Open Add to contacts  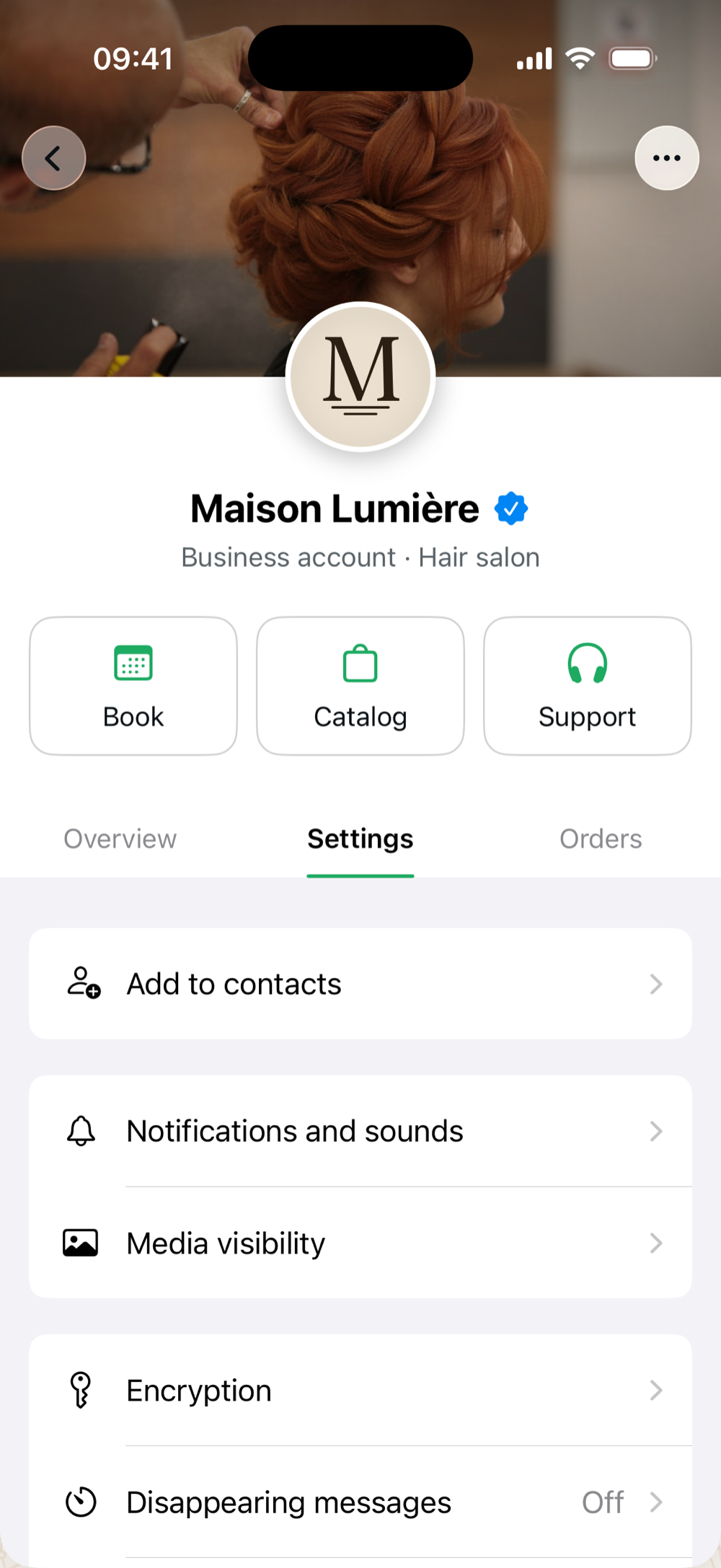(360, 984)
